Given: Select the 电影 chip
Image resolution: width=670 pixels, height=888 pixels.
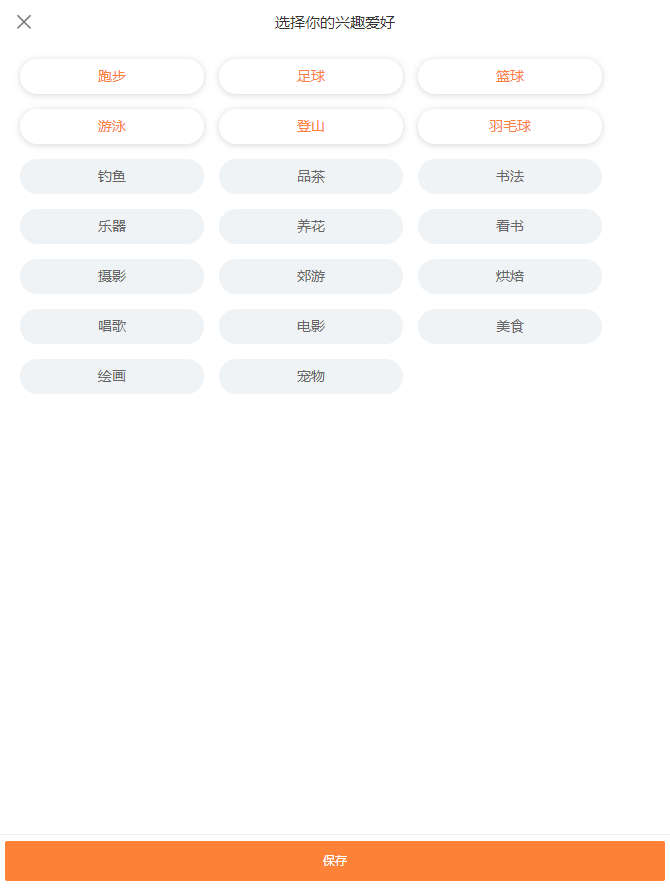Looking at the screenshot, I should coord(311,326).
